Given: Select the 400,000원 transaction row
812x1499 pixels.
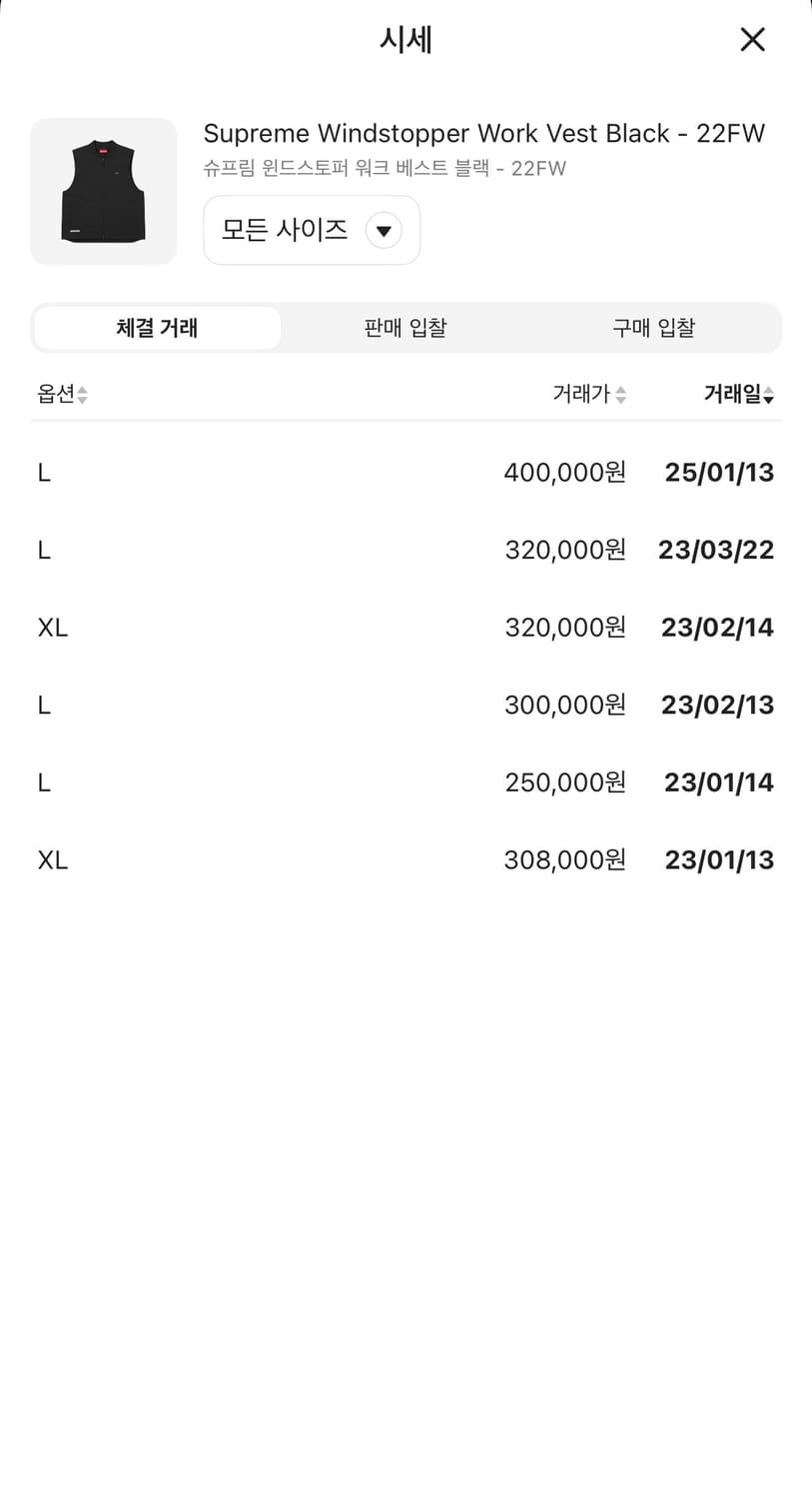Looking at the screenshot, I should click(406, 472).
